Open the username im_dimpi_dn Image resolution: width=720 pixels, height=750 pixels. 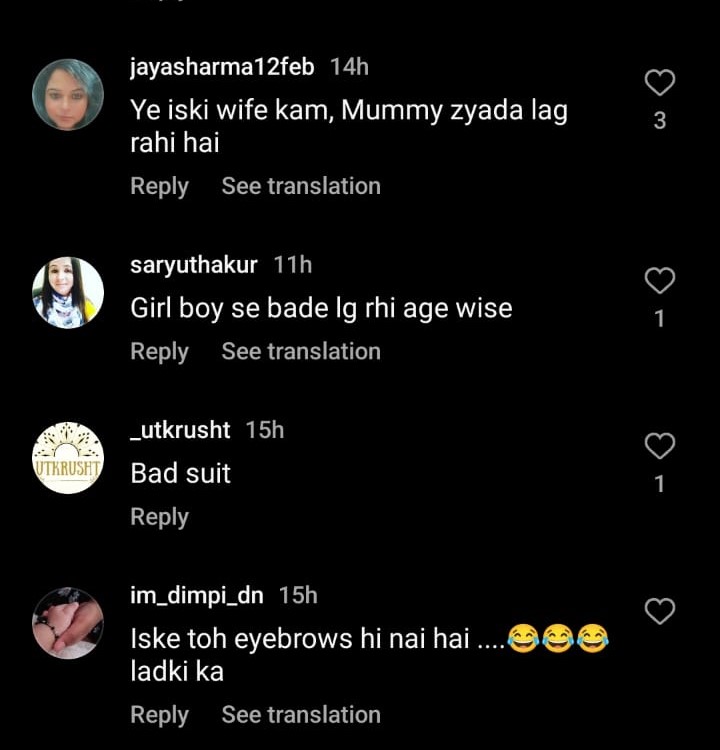click(x=197, y=596)
